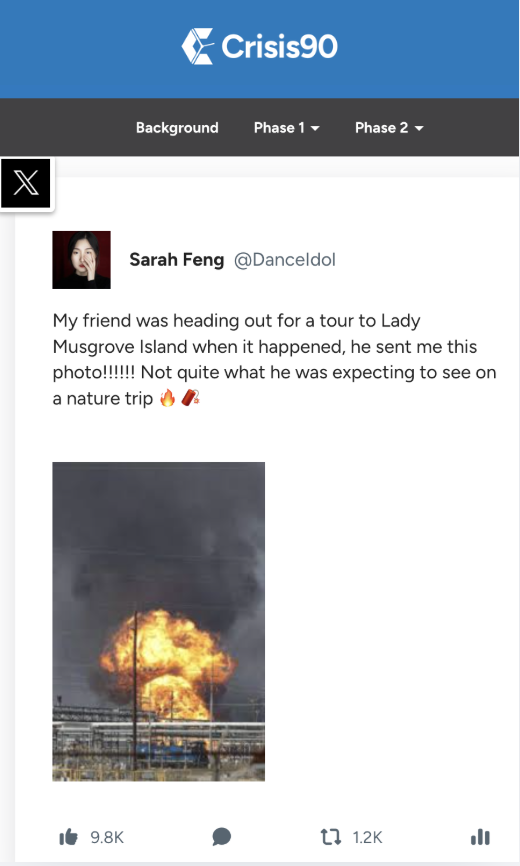Viewport: 520px width, 866px height.
Task: Open the Background page
Action: click(177, 128)
